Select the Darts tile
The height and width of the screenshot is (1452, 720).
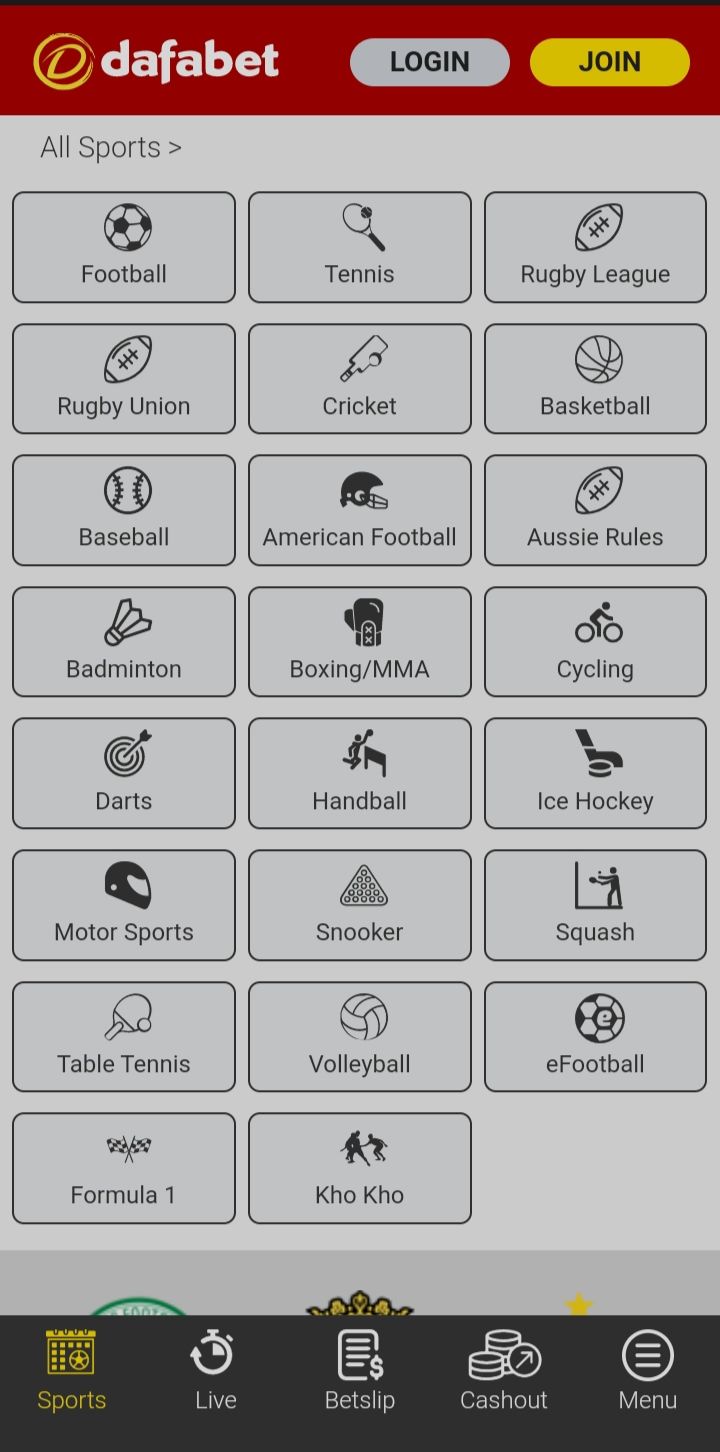124,773
